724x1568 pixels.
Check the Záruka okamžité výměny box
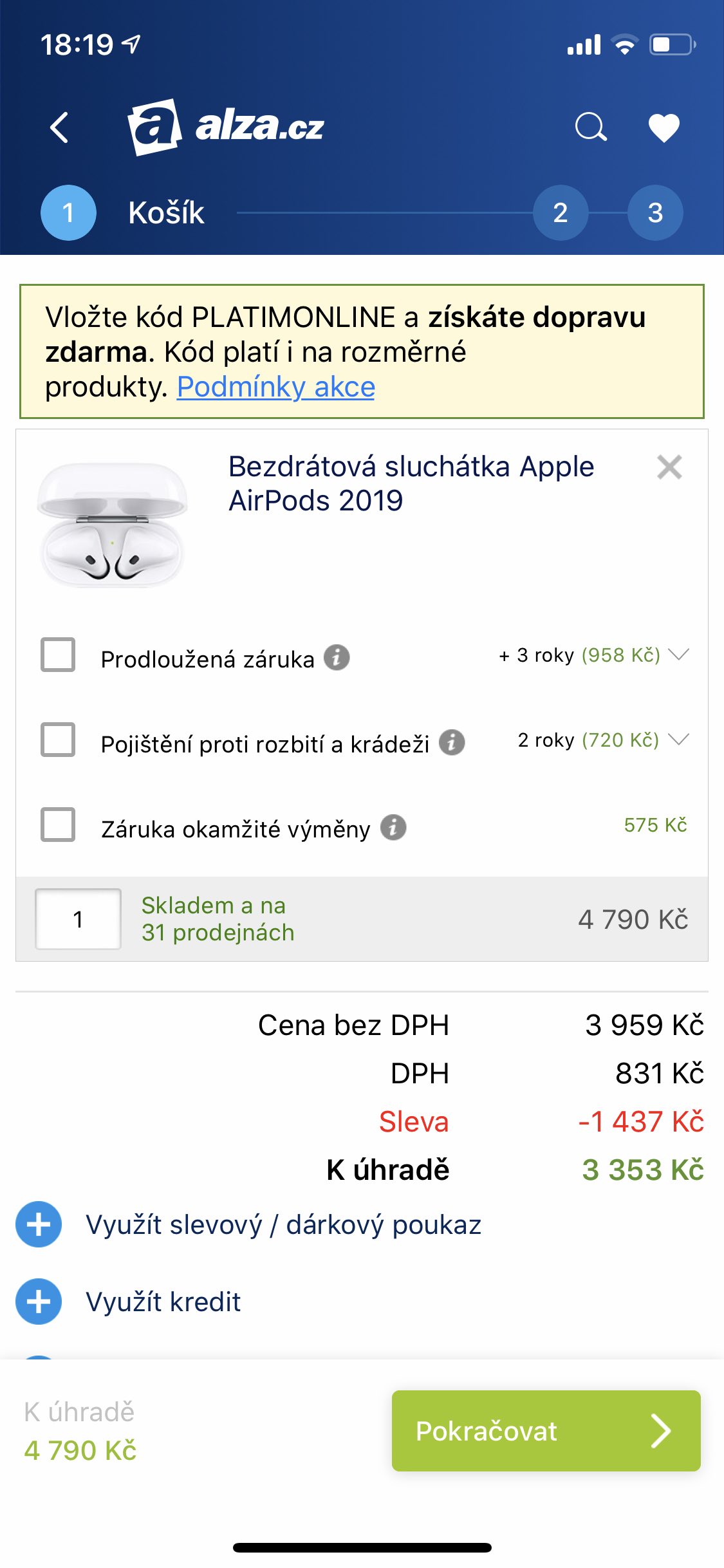tap(58, 825)
